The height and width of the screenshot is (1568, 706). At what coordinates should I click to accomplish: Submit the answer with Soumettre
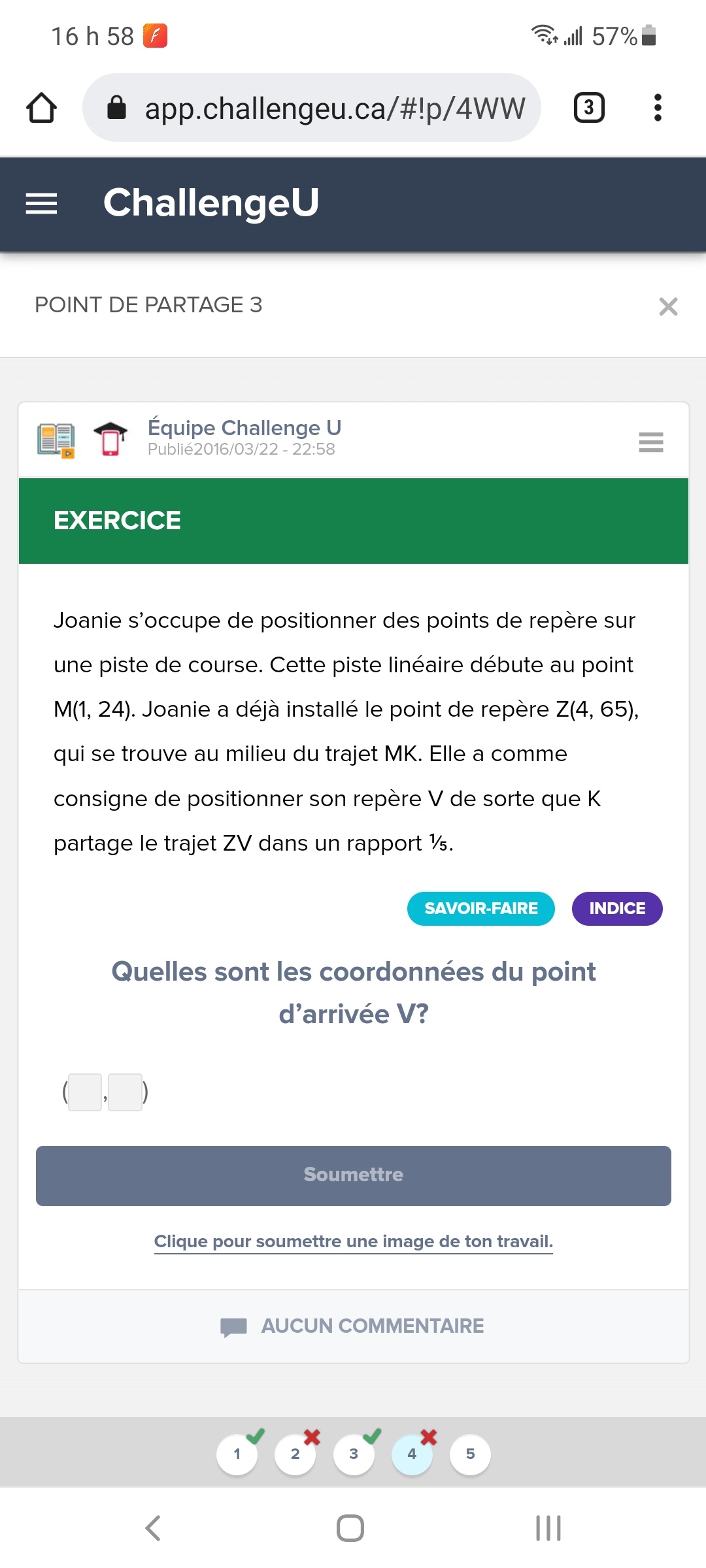coord(353,1175)
